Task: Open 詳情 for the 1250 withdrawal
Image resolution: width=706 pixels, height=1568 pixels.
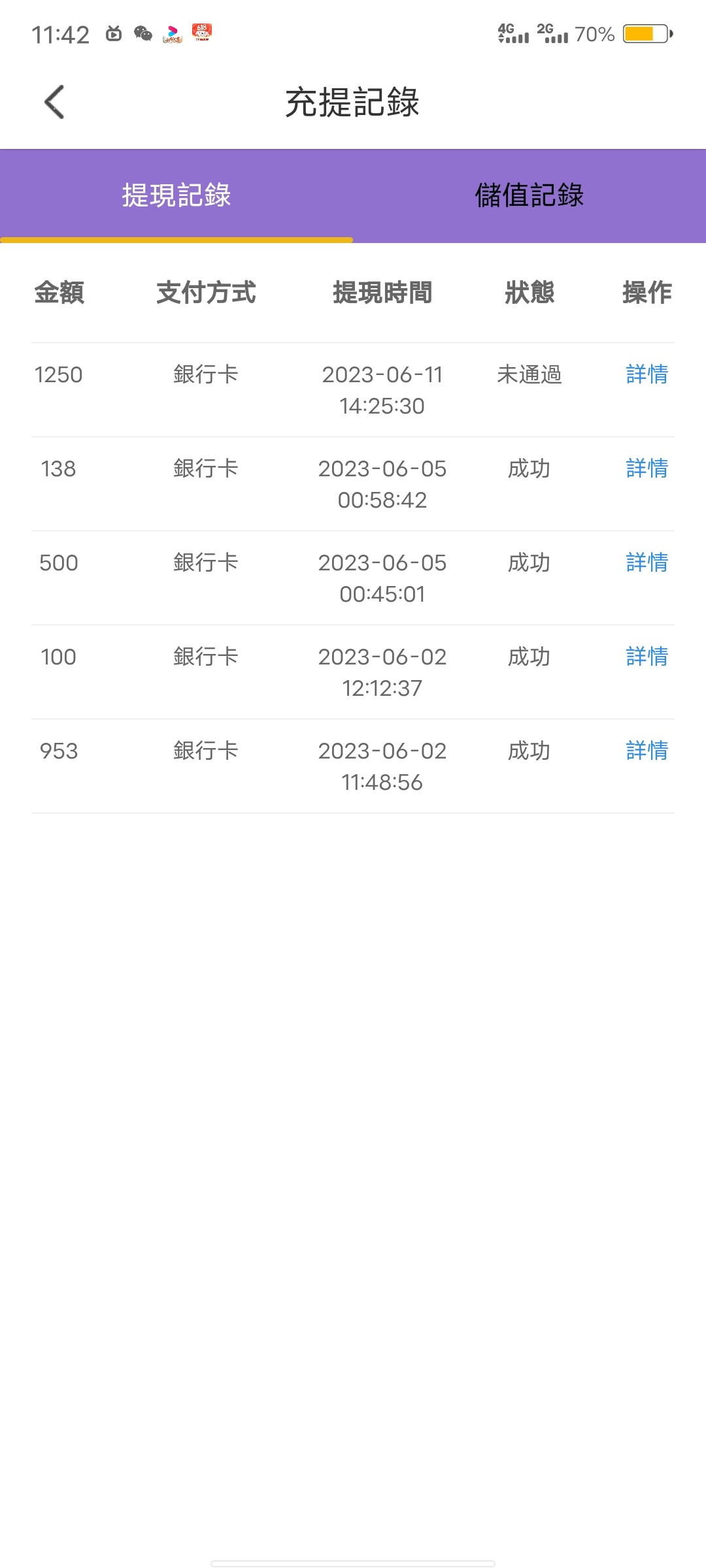Action: 647,374
